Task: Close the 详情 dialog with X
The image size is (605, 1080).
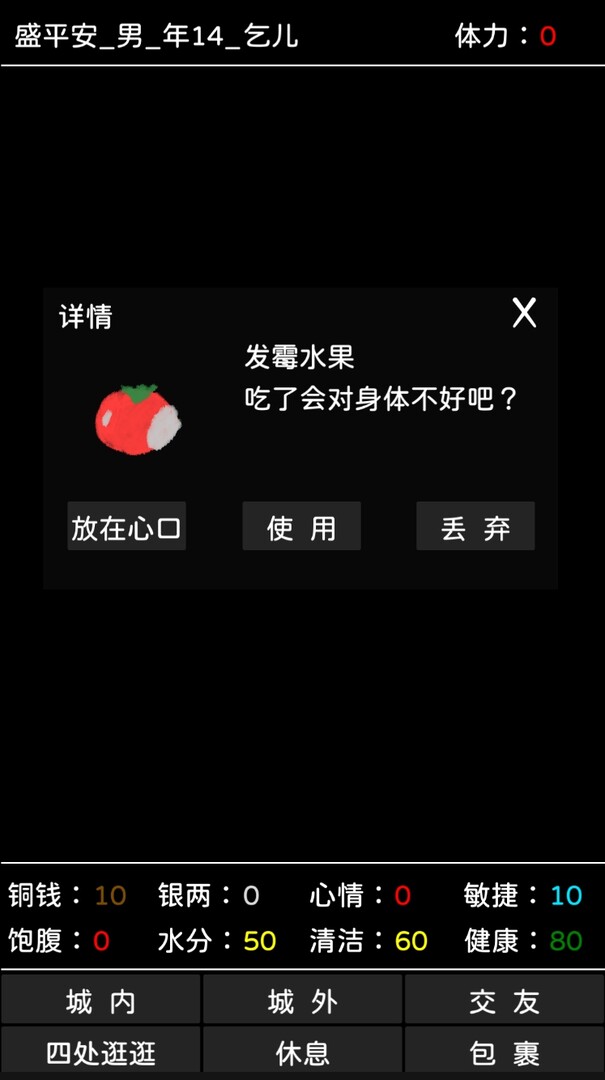Action: (x=524, y=313)
